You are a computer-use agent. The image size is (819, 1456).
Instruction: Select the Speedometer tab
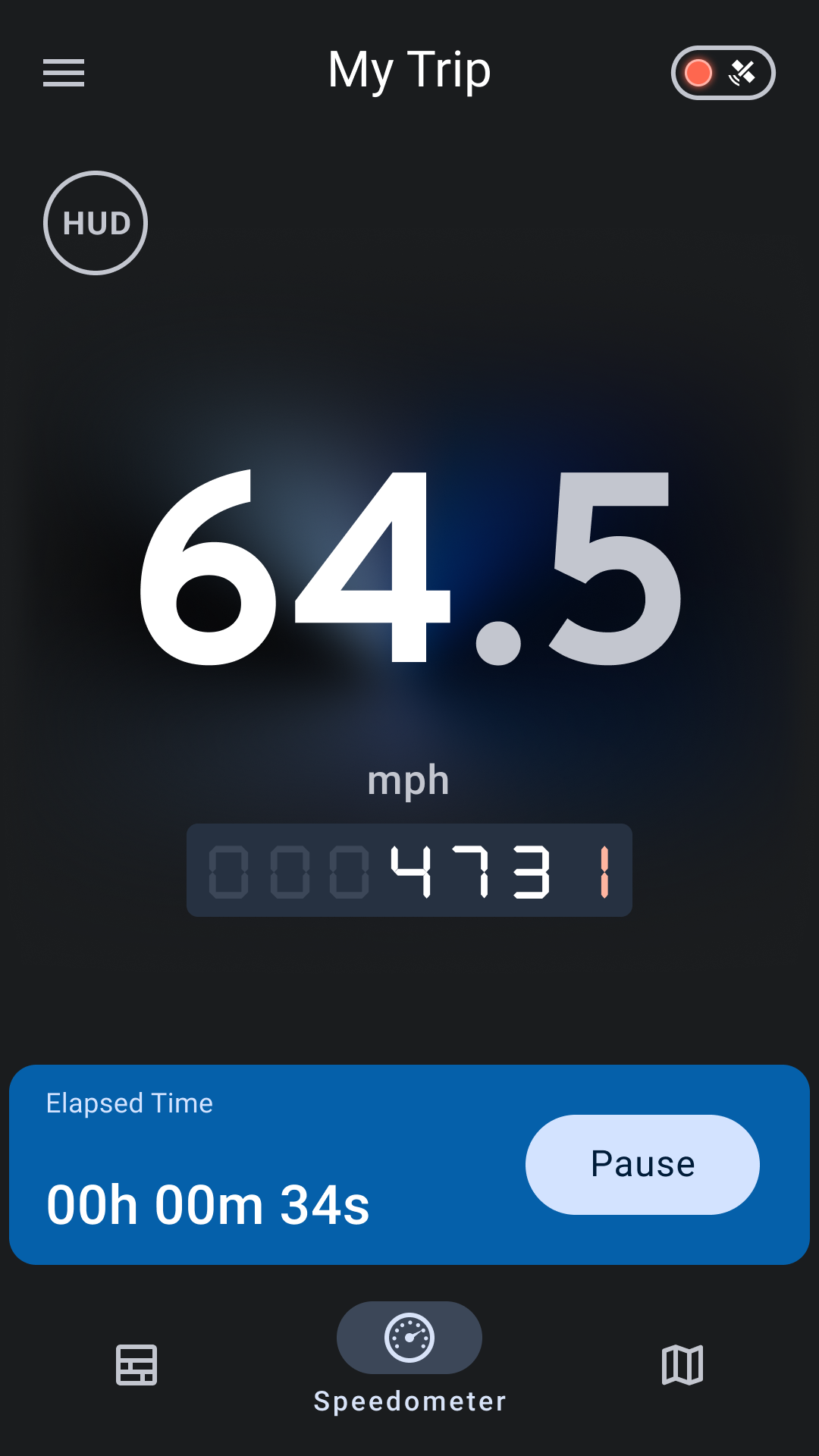click(409, 1358)
